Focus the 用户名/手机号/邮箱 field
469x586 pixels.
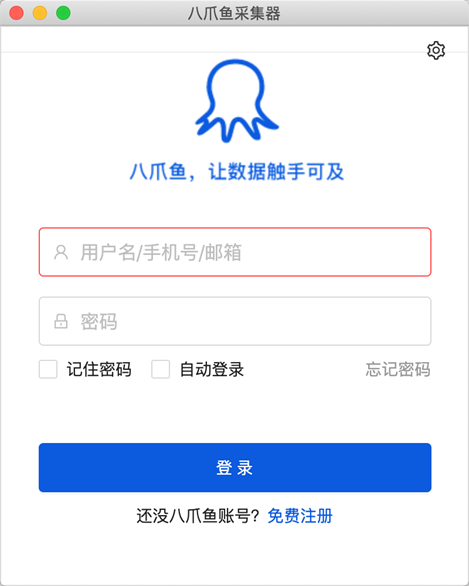pyautogui.click(x=235, y=252)
